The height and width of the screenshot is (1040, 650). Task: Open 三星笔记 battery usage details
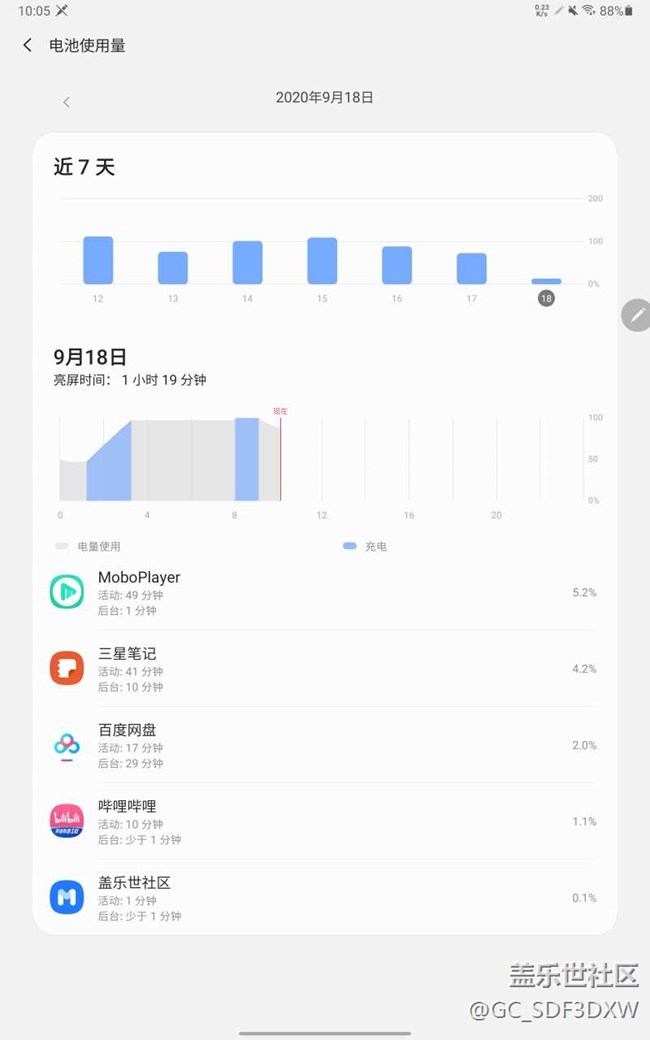[x=324, y=668]
